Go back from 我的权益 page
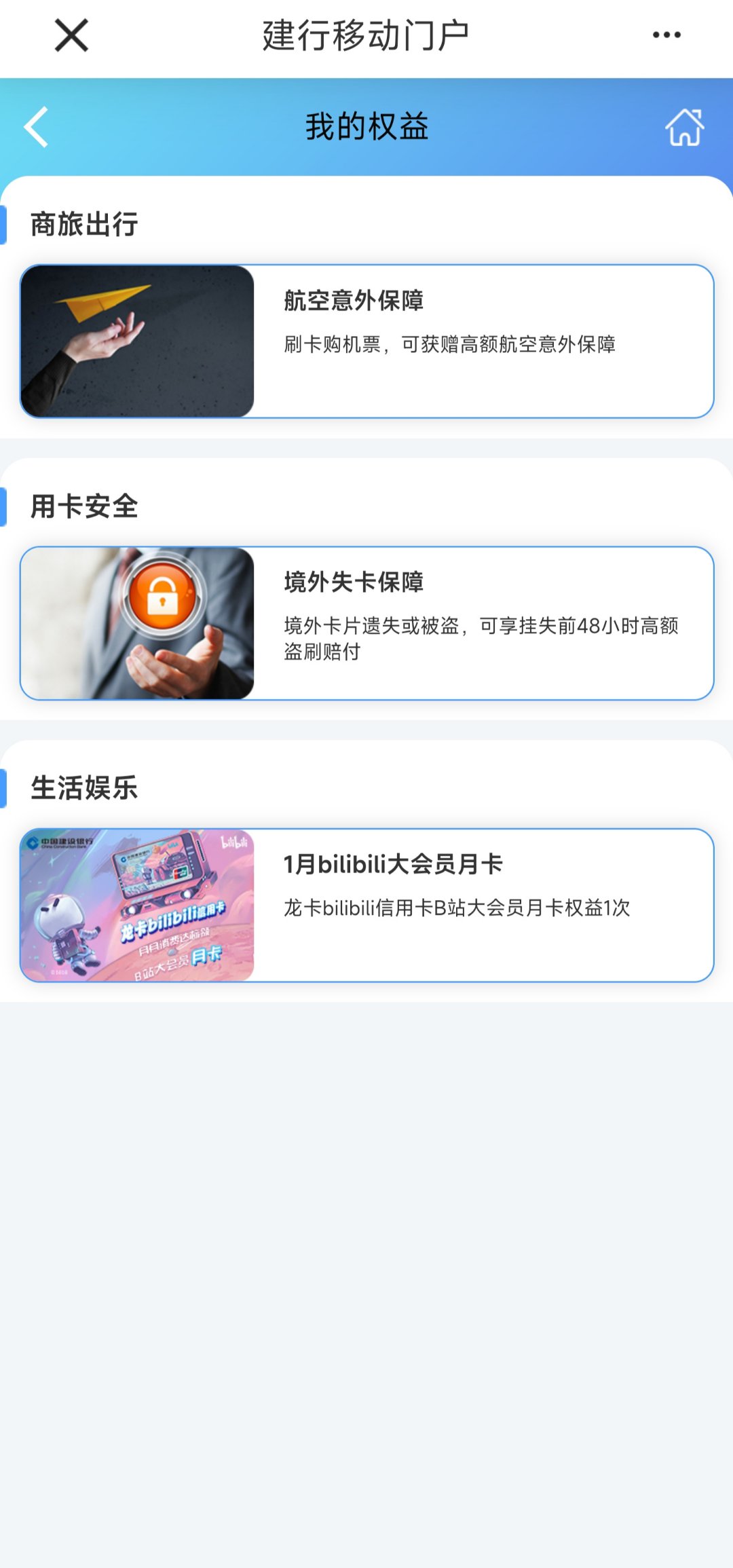This screenshot has width=733, height=1568. point(37,127)
